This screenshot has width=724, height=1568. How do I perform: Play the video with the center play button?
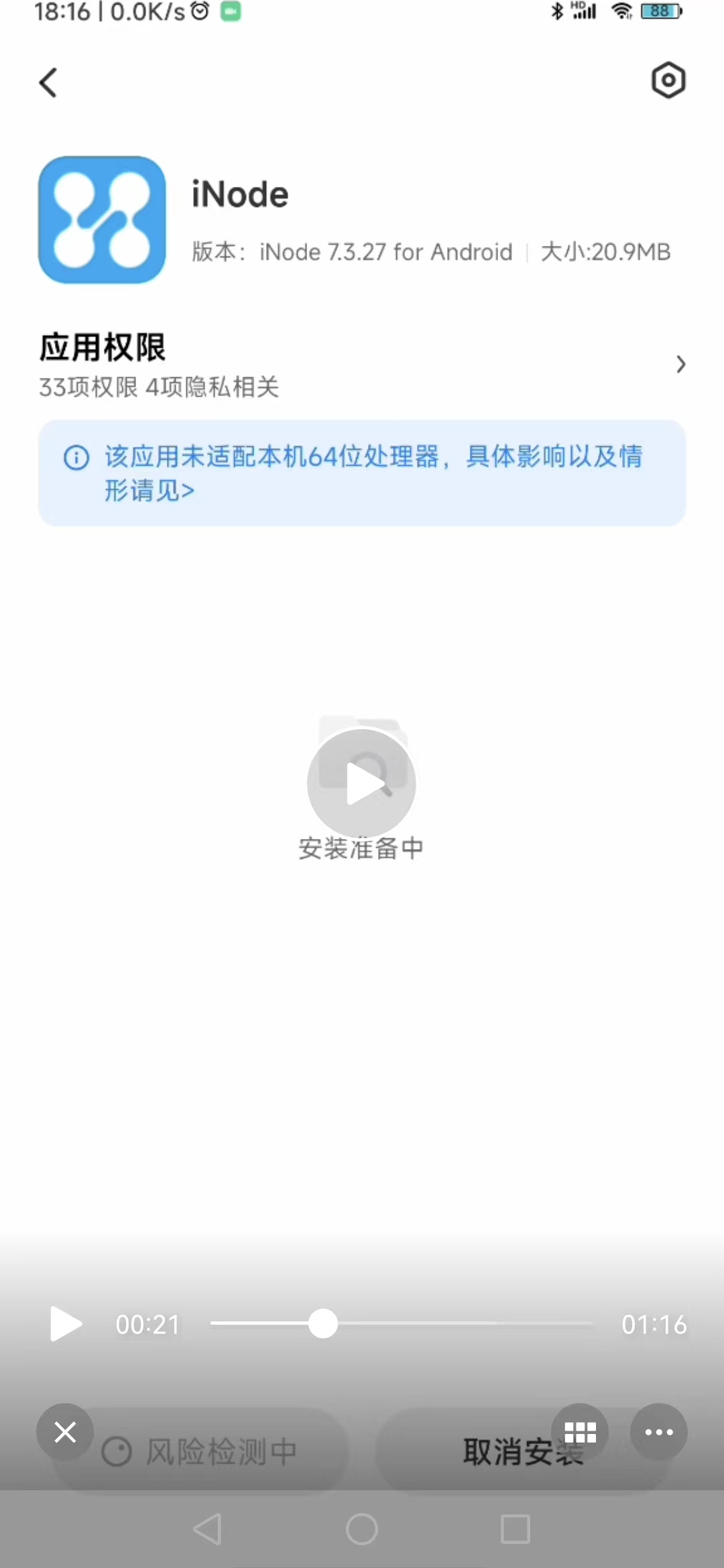361,783
